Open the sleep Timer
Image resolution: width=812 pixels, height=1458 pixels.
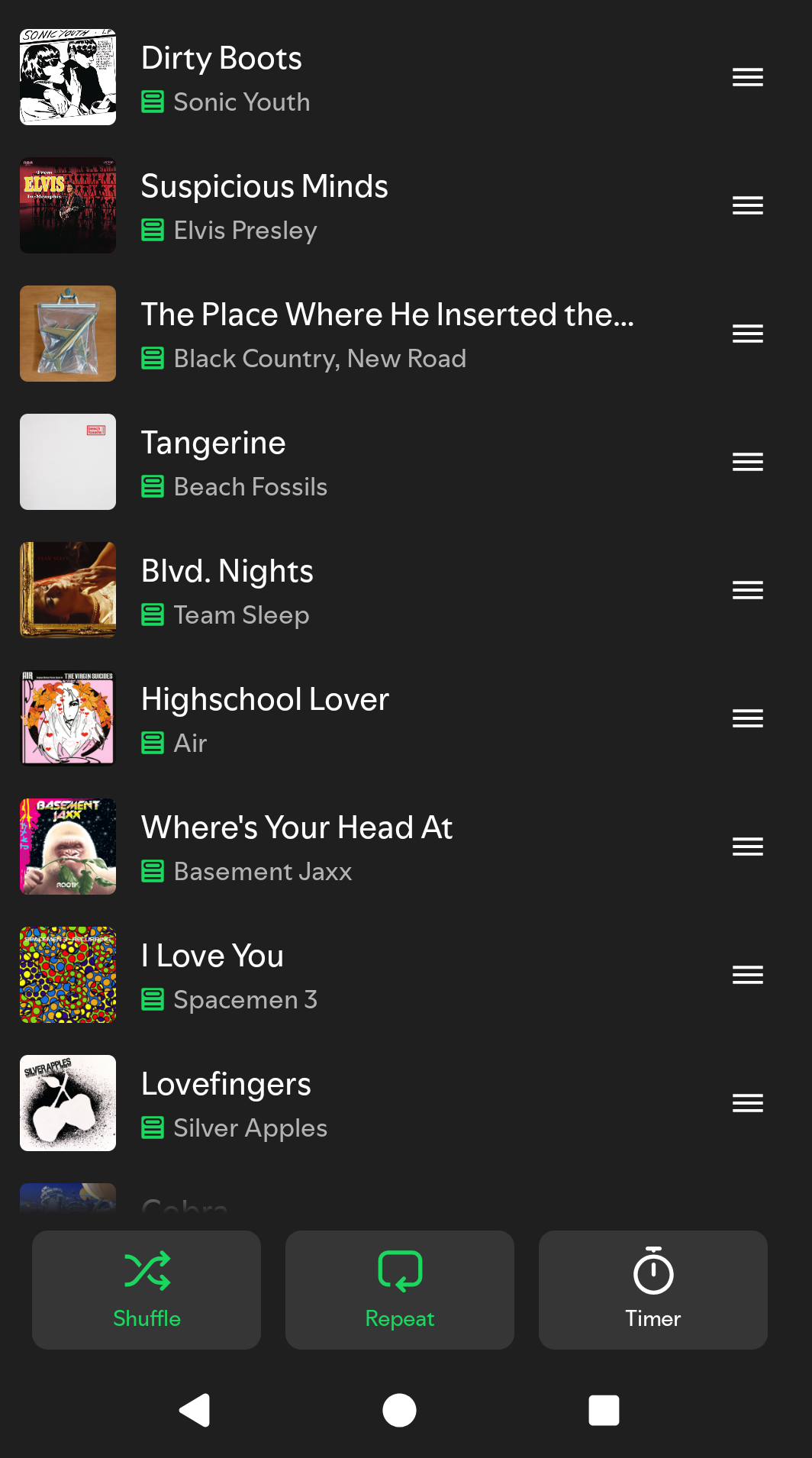pyautogui.click(x=653, y=1289)
